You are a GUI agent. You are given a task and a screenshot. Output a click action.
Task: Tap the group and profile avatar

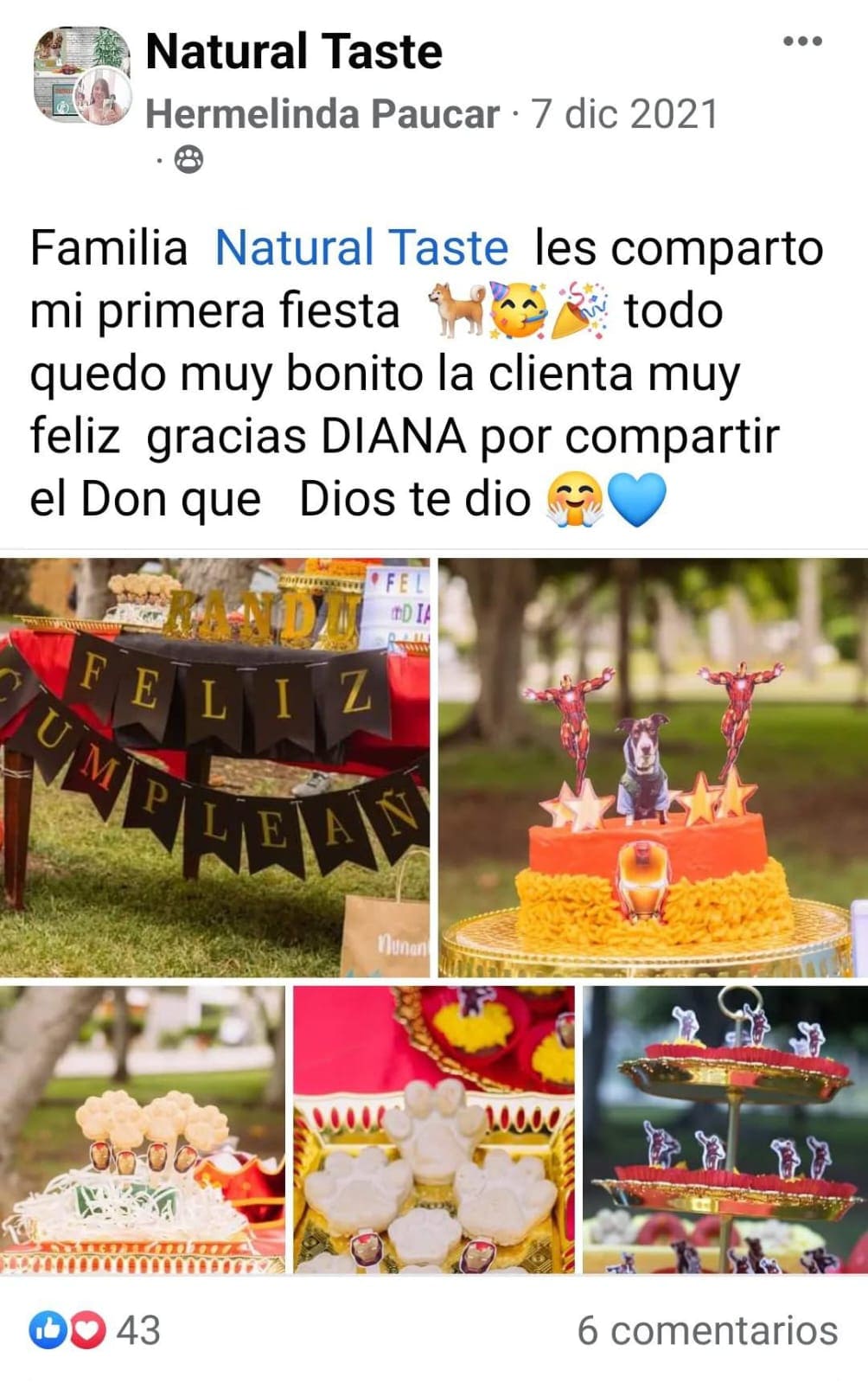click(82, 76)
